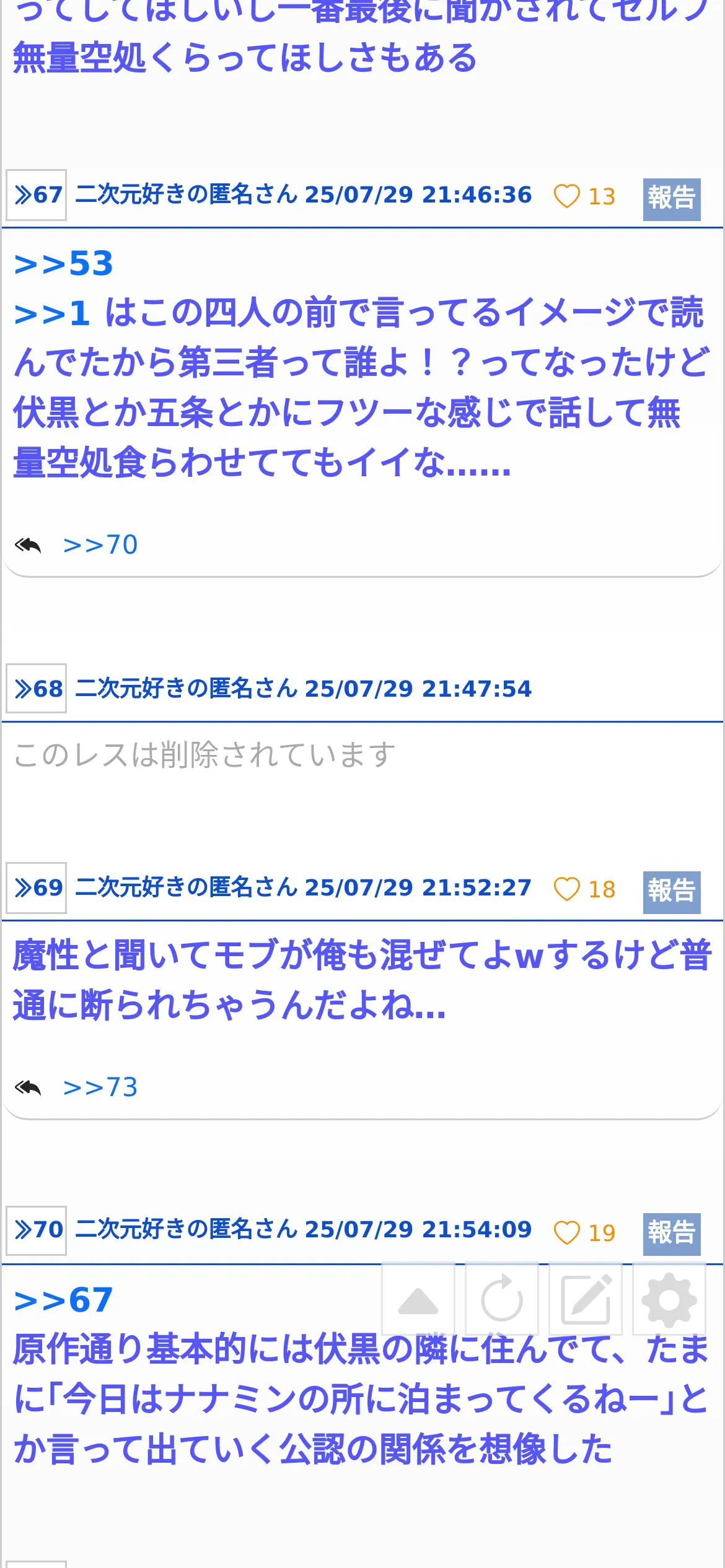Open the reply >>70 under post 67

pyautogui.click(x=100, y=545)
